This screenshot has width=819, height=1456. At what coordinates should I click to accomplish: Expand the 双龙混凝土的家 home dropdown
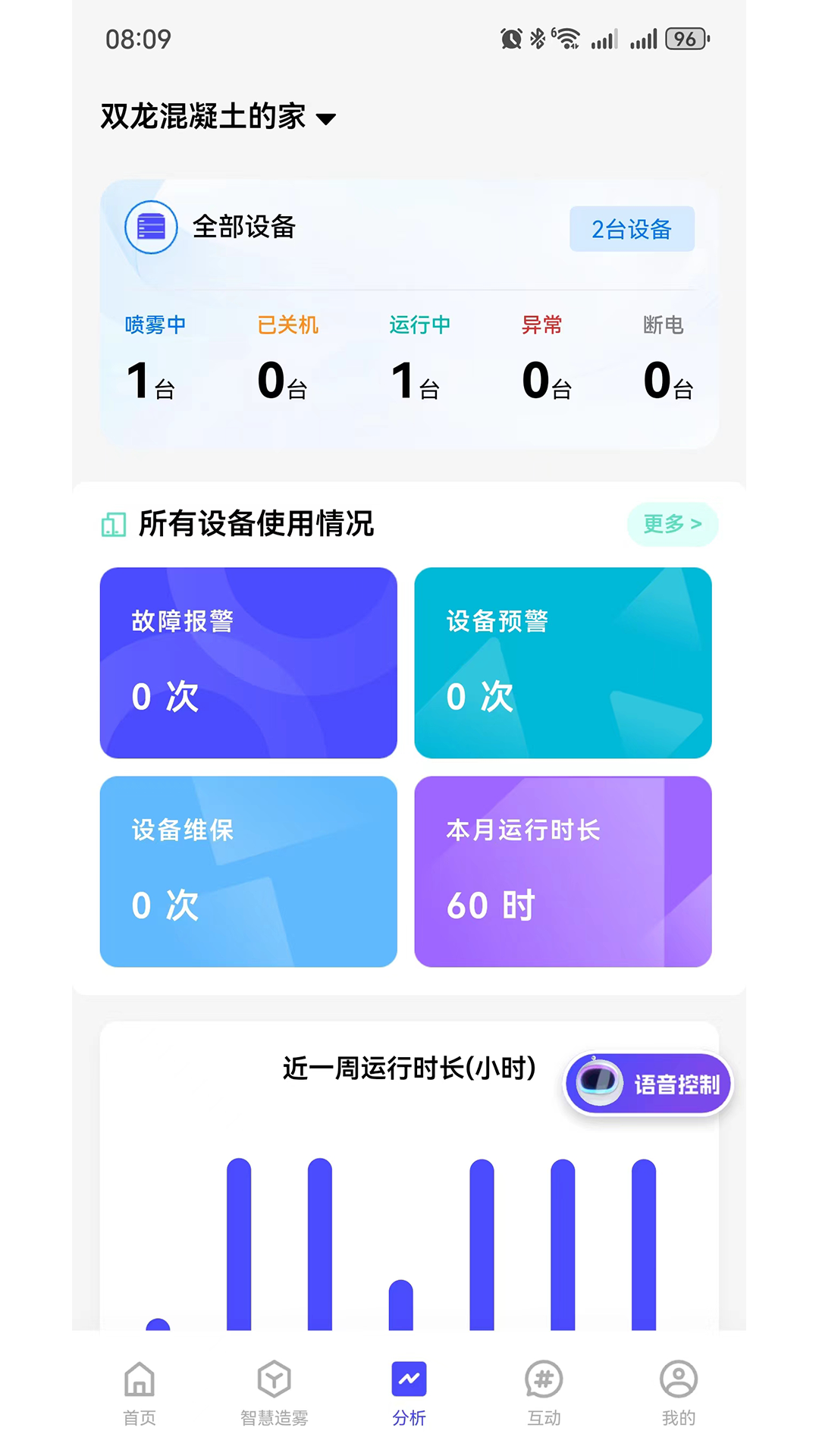coord(218,118)
